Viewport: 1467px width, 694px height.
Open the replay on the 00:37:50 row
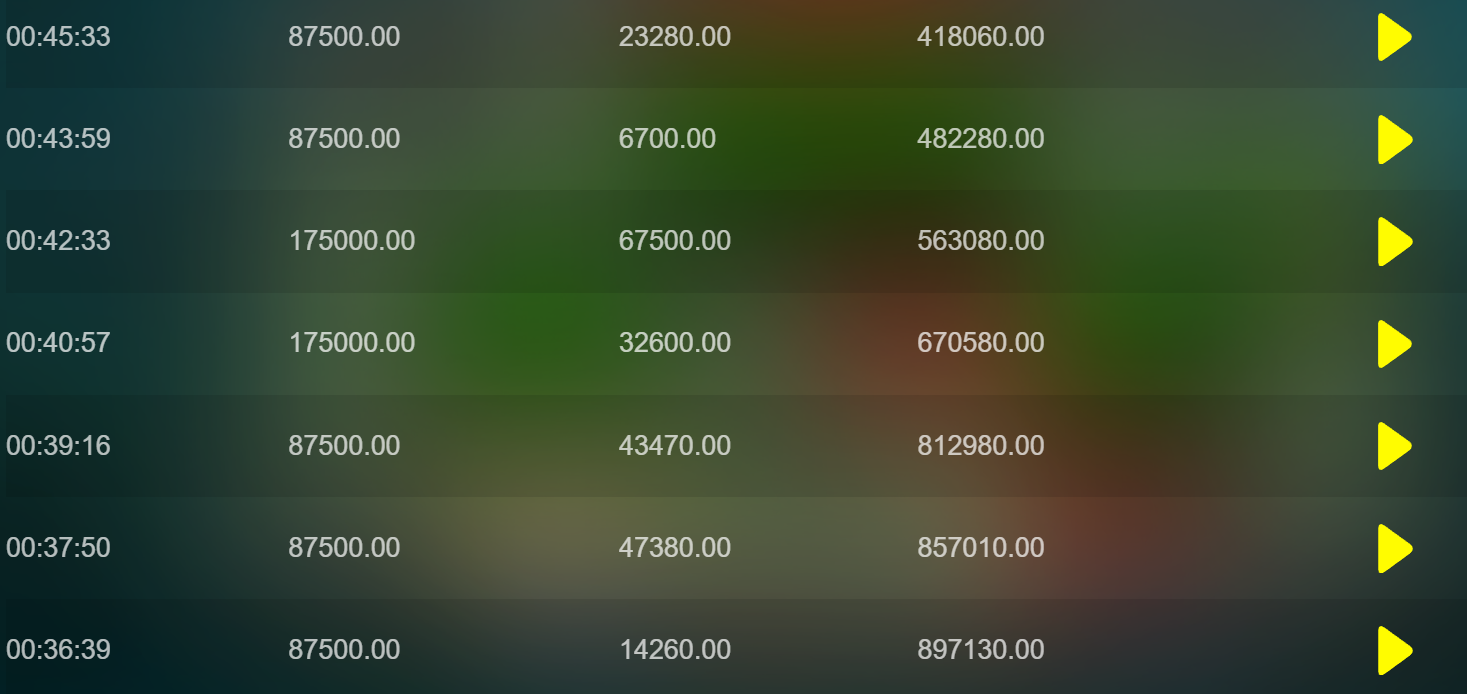[x=1394, y=548]
